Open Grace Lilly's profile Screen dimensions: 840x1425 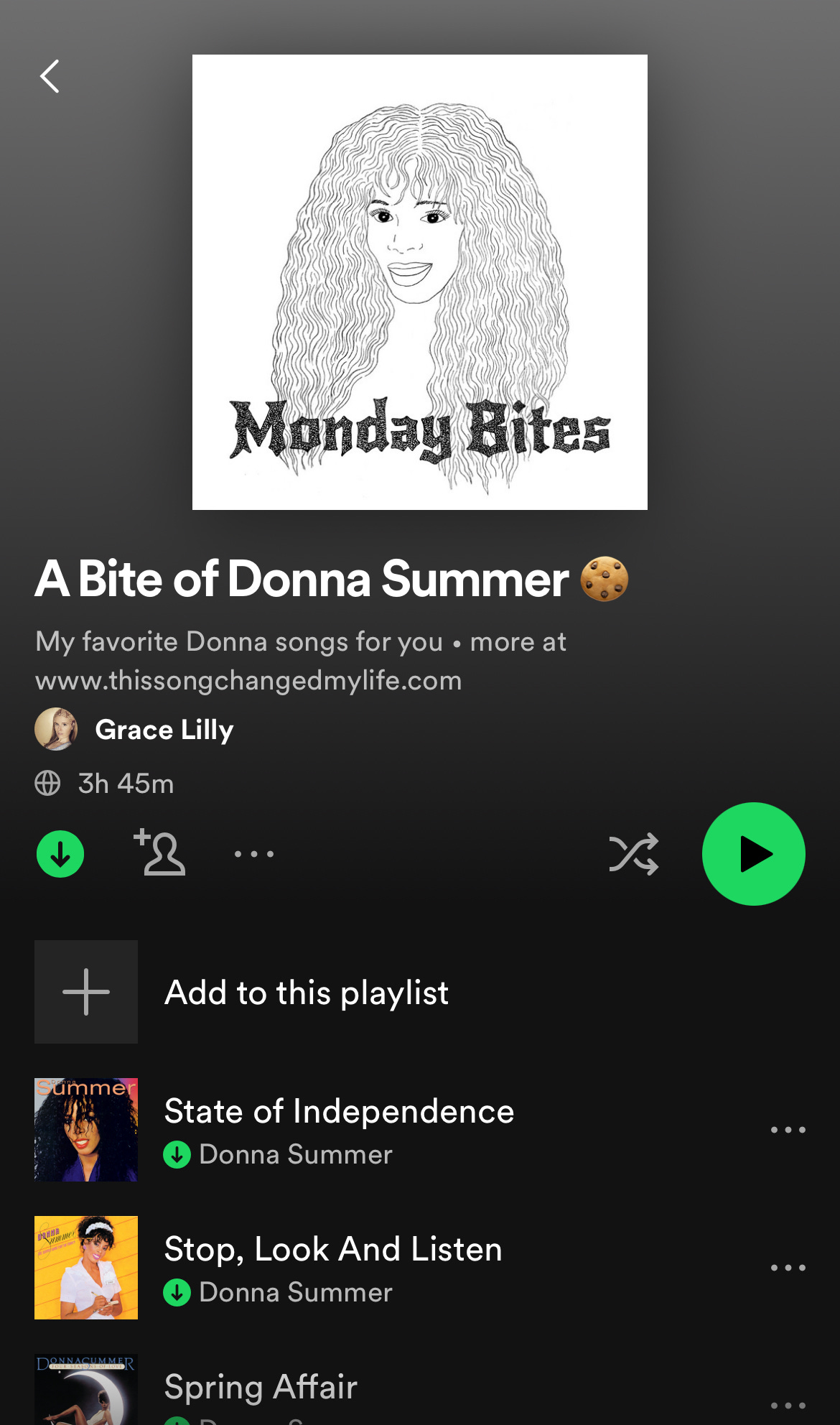click(164, 730)
